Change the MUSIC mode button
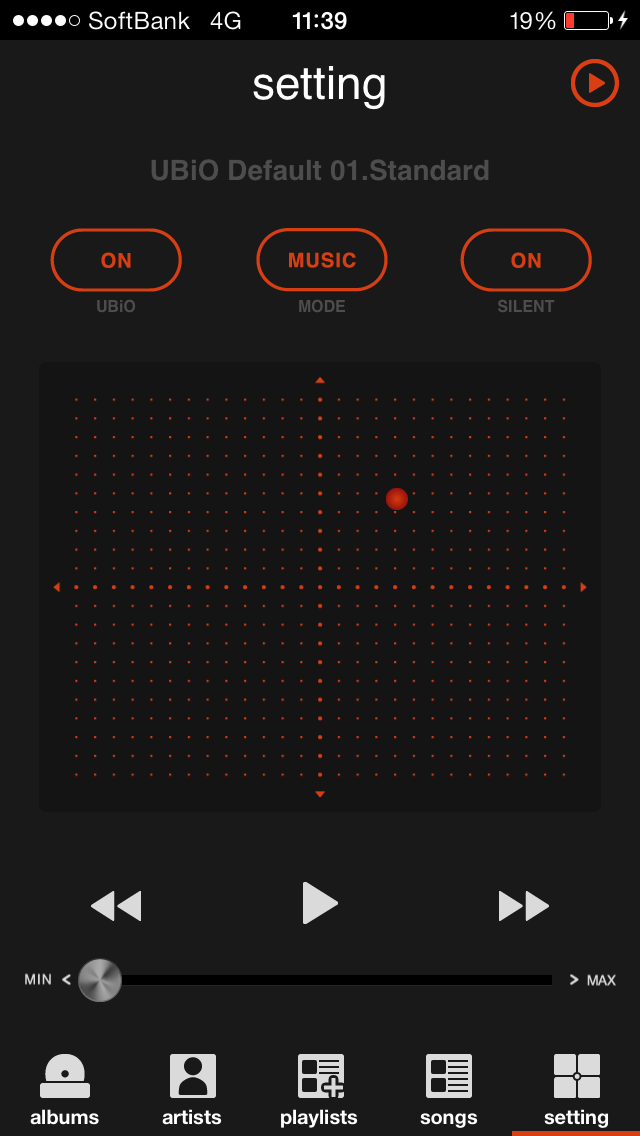The image size is (640, 1136). pyautogui.click(x=322, y=260)
